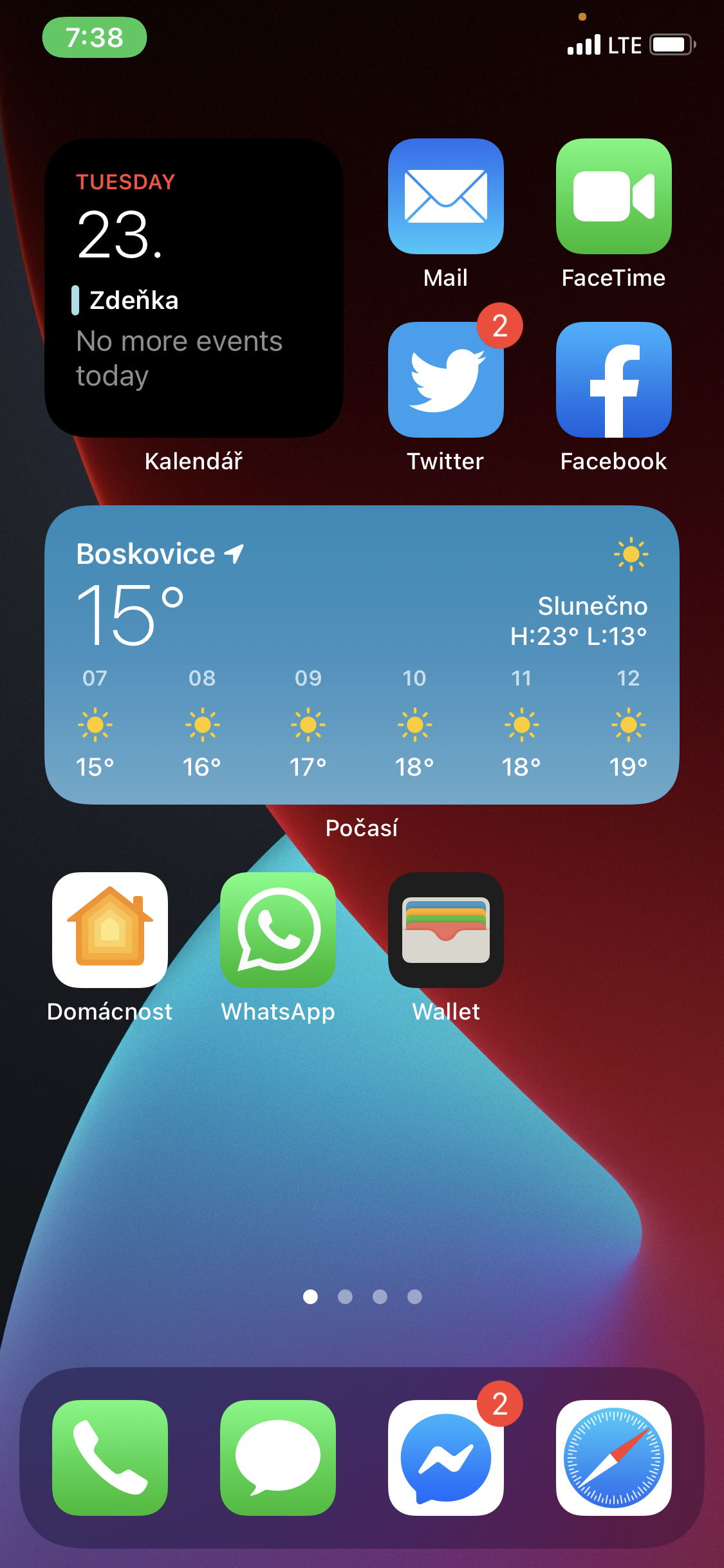Open Messenger with 2 unread badges
Screen dimensions: 724x1568
click(x=445, y=1457)
